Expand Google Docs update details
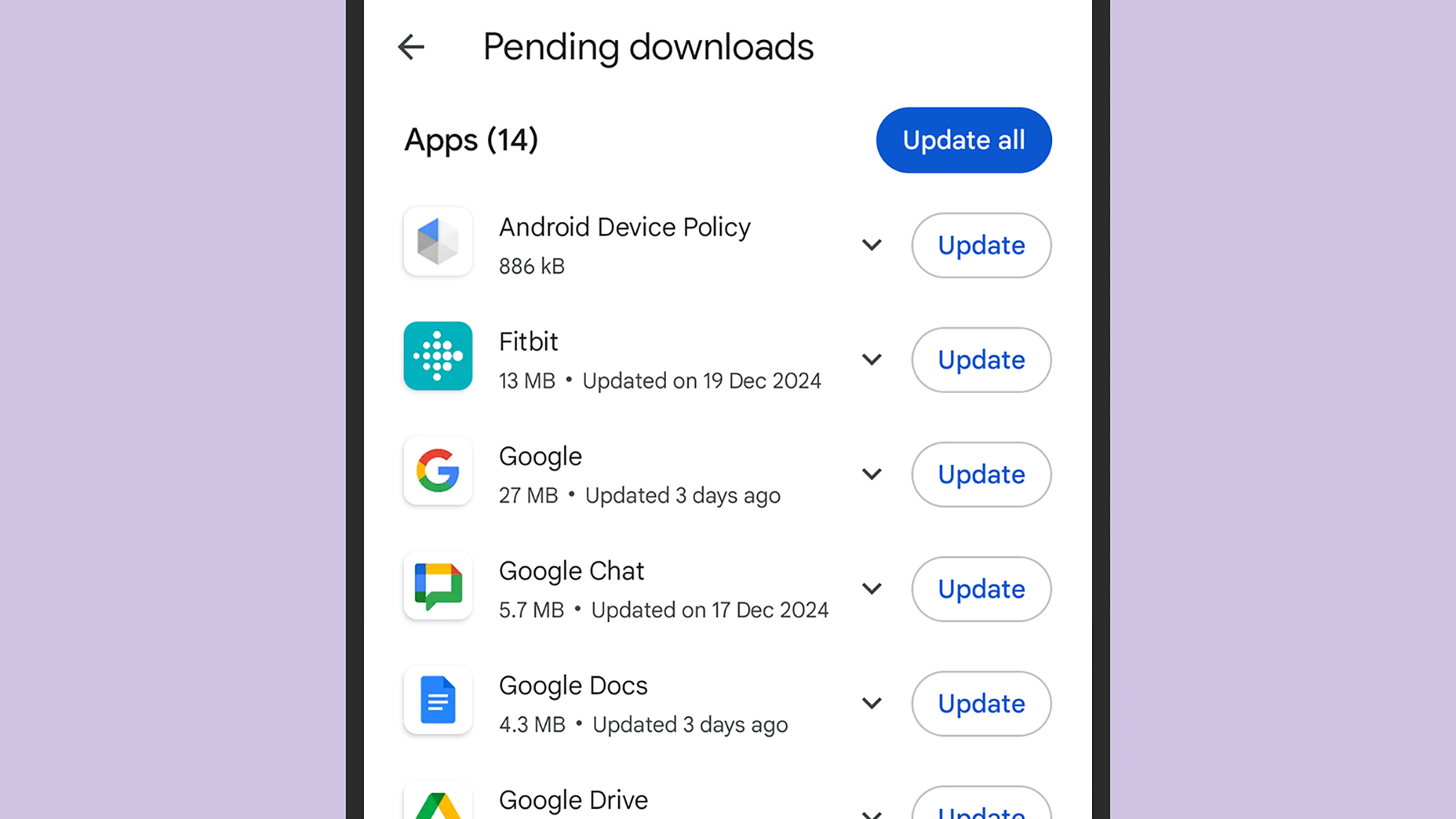The image size is (1456, 819). click(871, 703)
